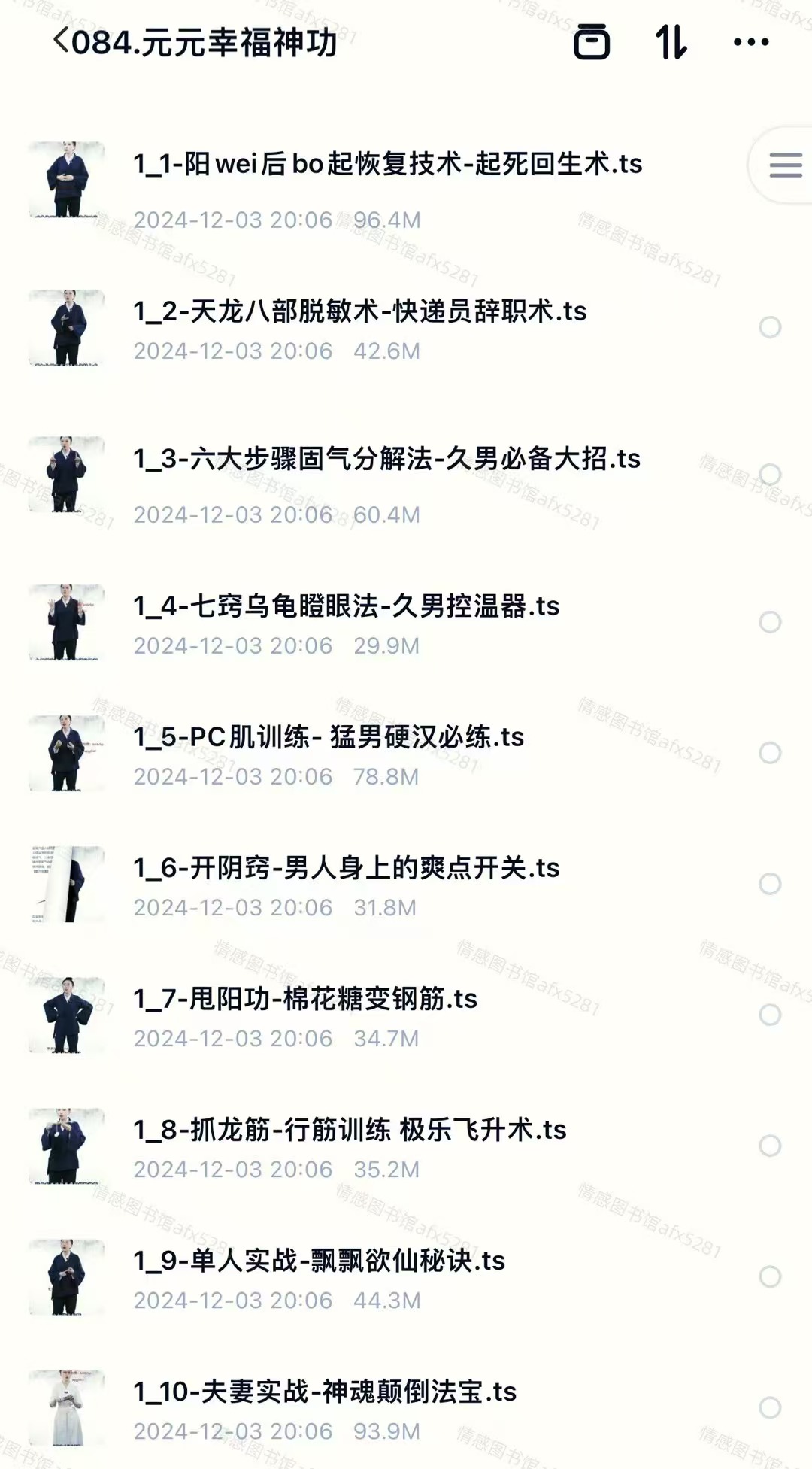
Task: Select the checkbox for 1_5-PC肌训练
Action: pos(770,753)
